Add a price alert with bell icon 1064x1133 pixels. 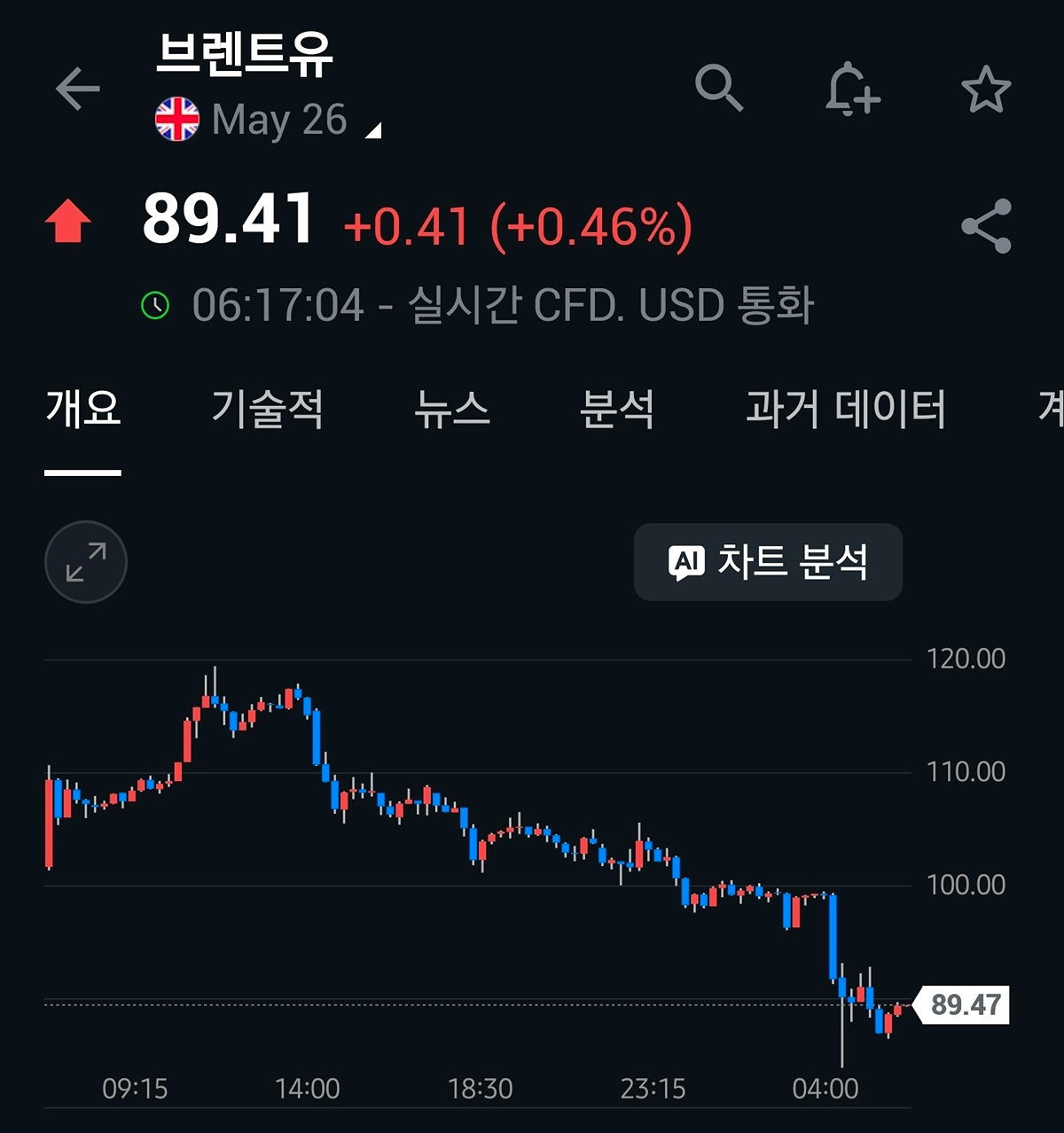click(x=851, y=90)
